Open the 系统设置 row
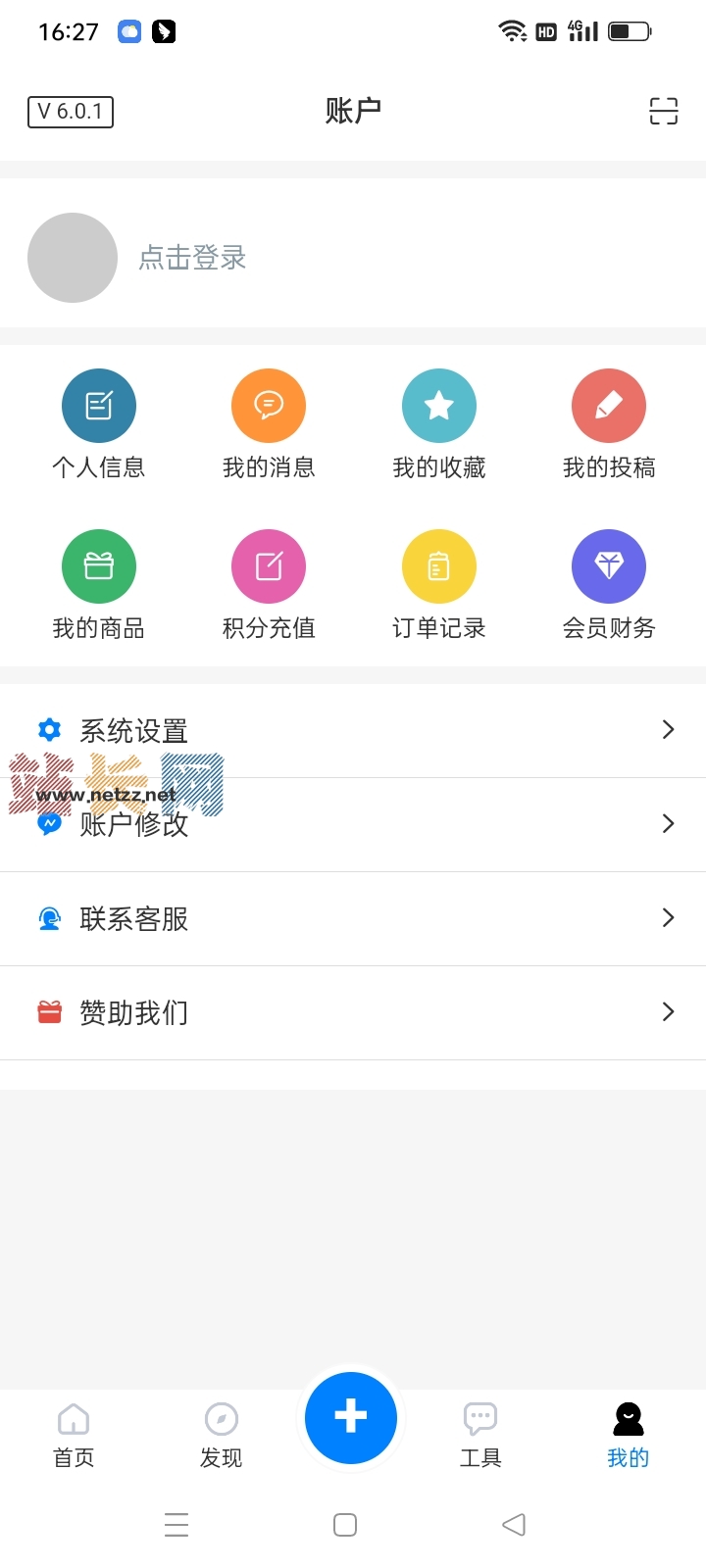The image size is (706, 1568). (353, 730)
